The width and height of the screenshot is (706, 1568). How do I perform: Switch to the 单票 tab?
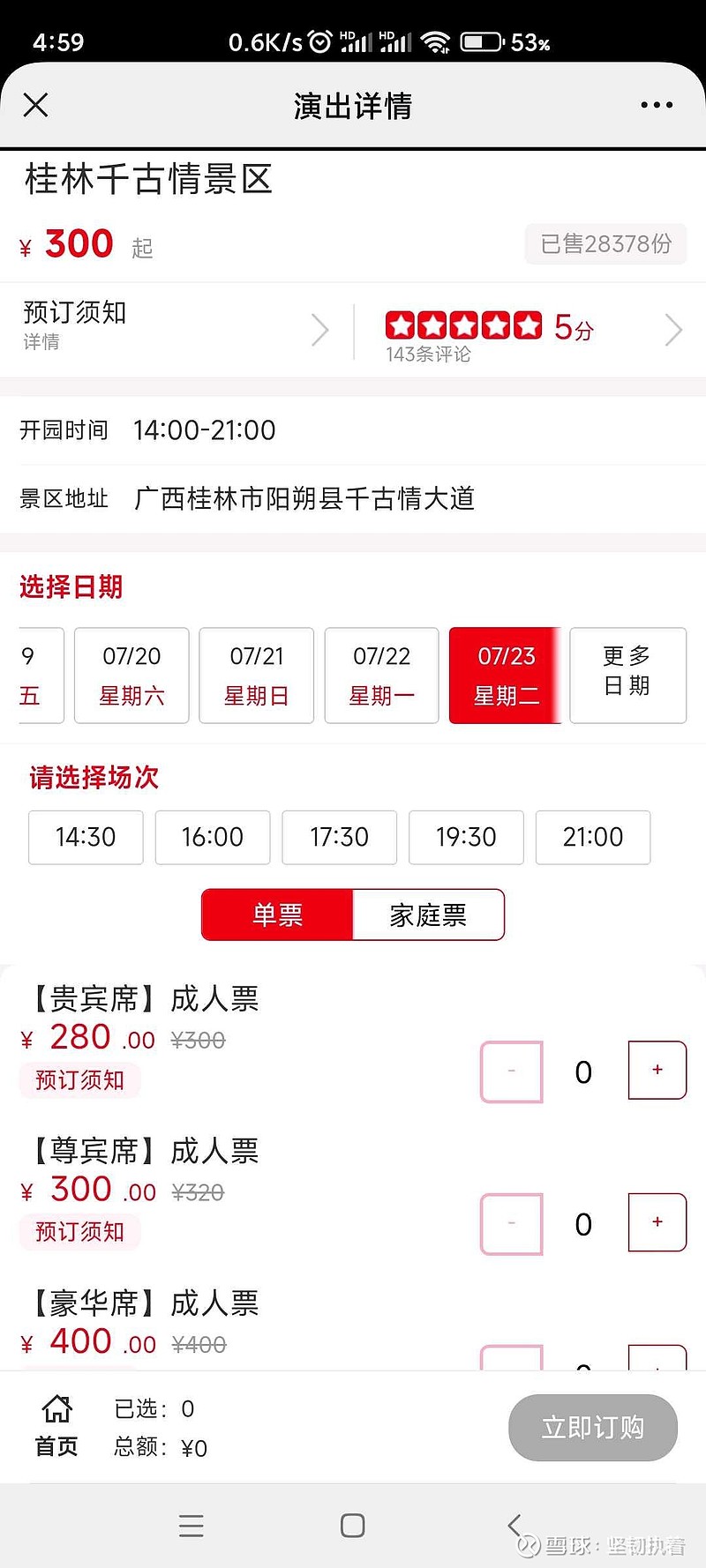coord(277,915)
